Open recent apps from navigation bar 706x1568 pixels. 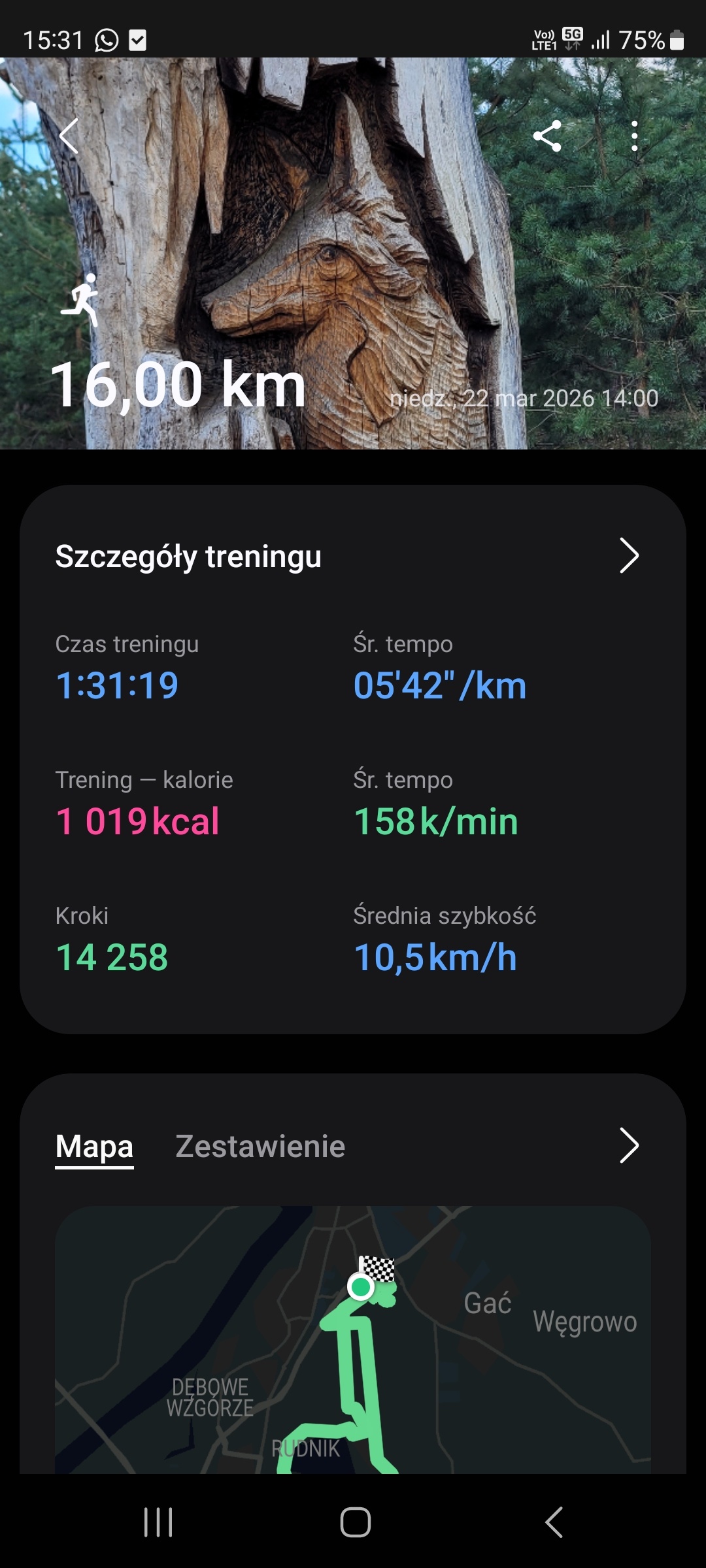(158, 1522)
